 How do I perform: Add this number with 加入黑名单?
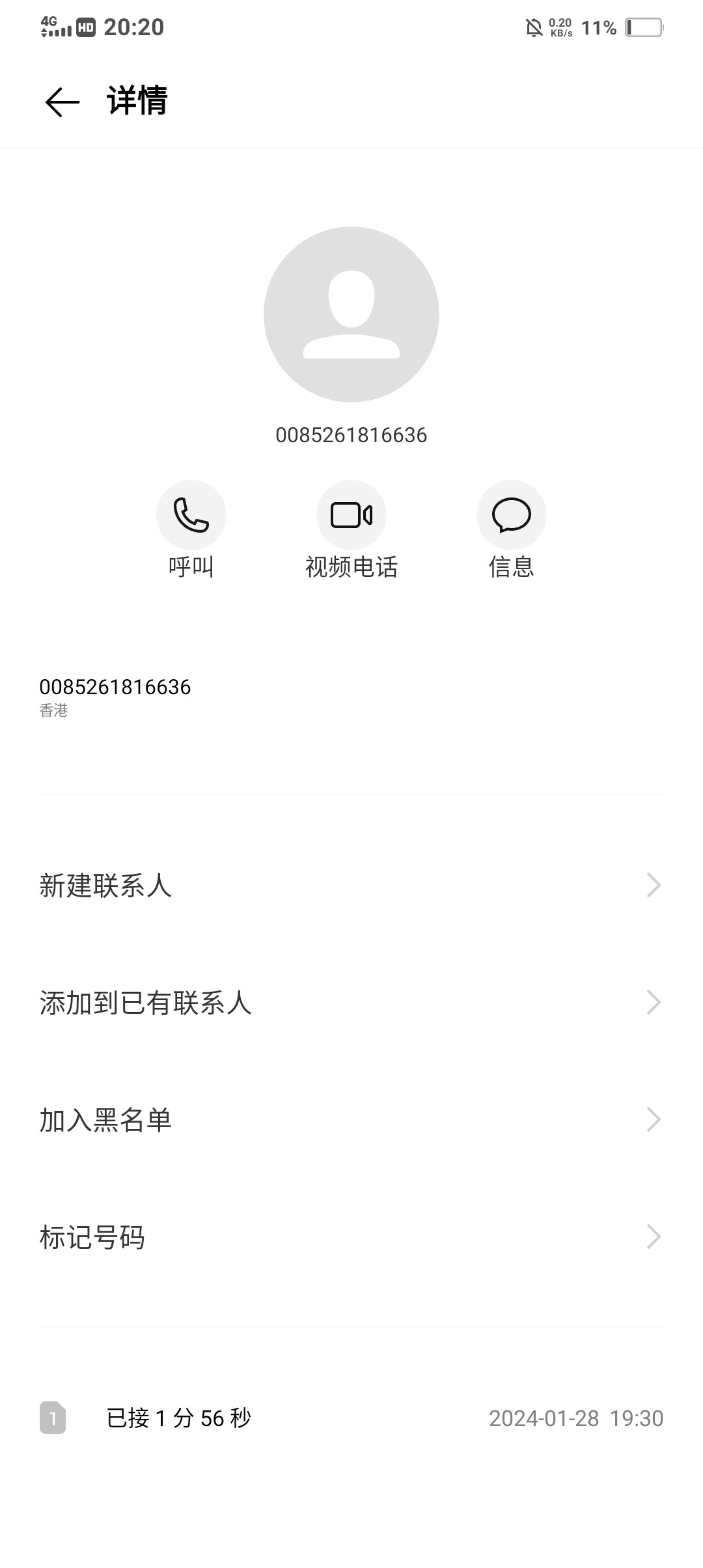click(351, 1120)
